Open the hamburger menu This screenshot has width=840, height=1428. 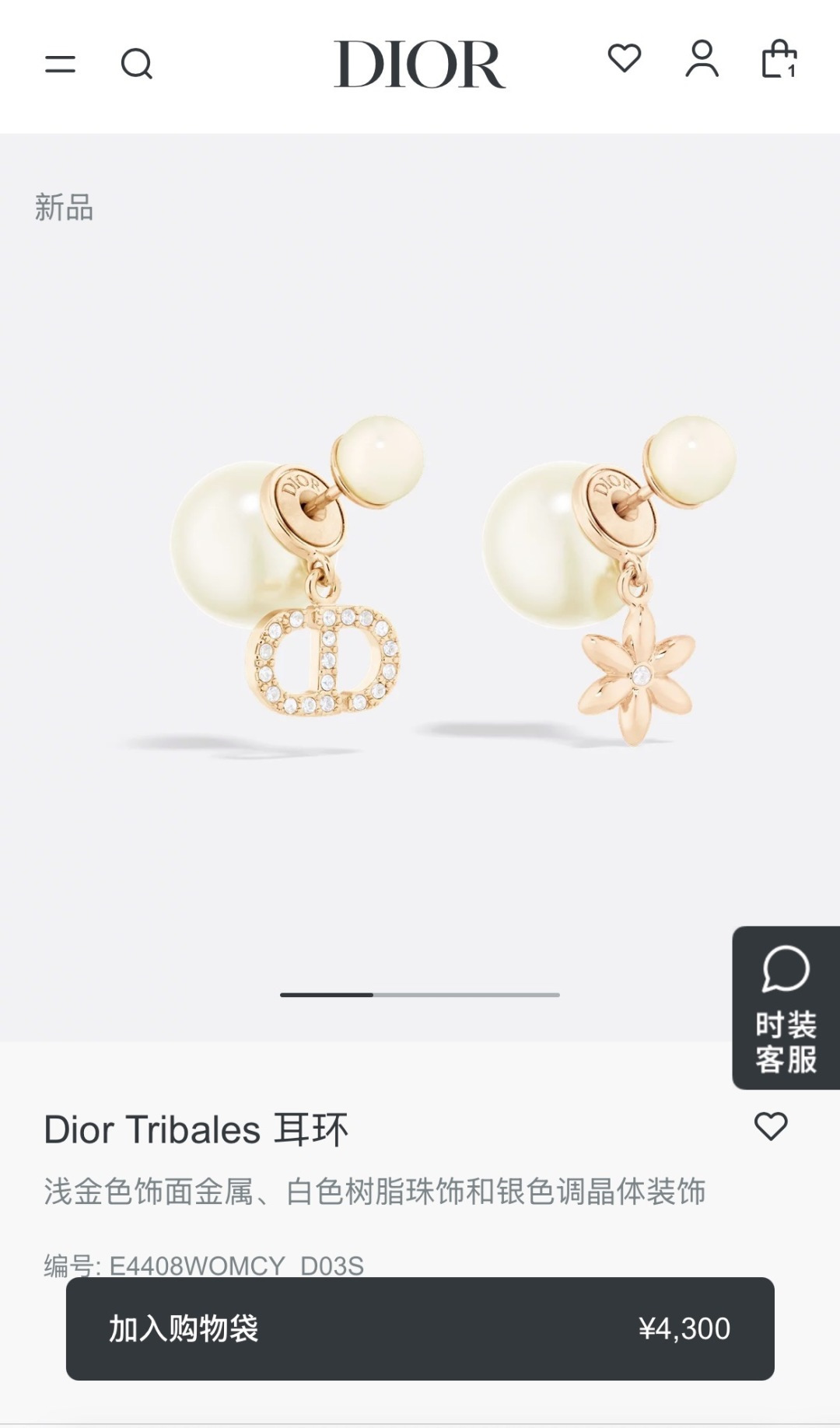click(x=60, y=64)
